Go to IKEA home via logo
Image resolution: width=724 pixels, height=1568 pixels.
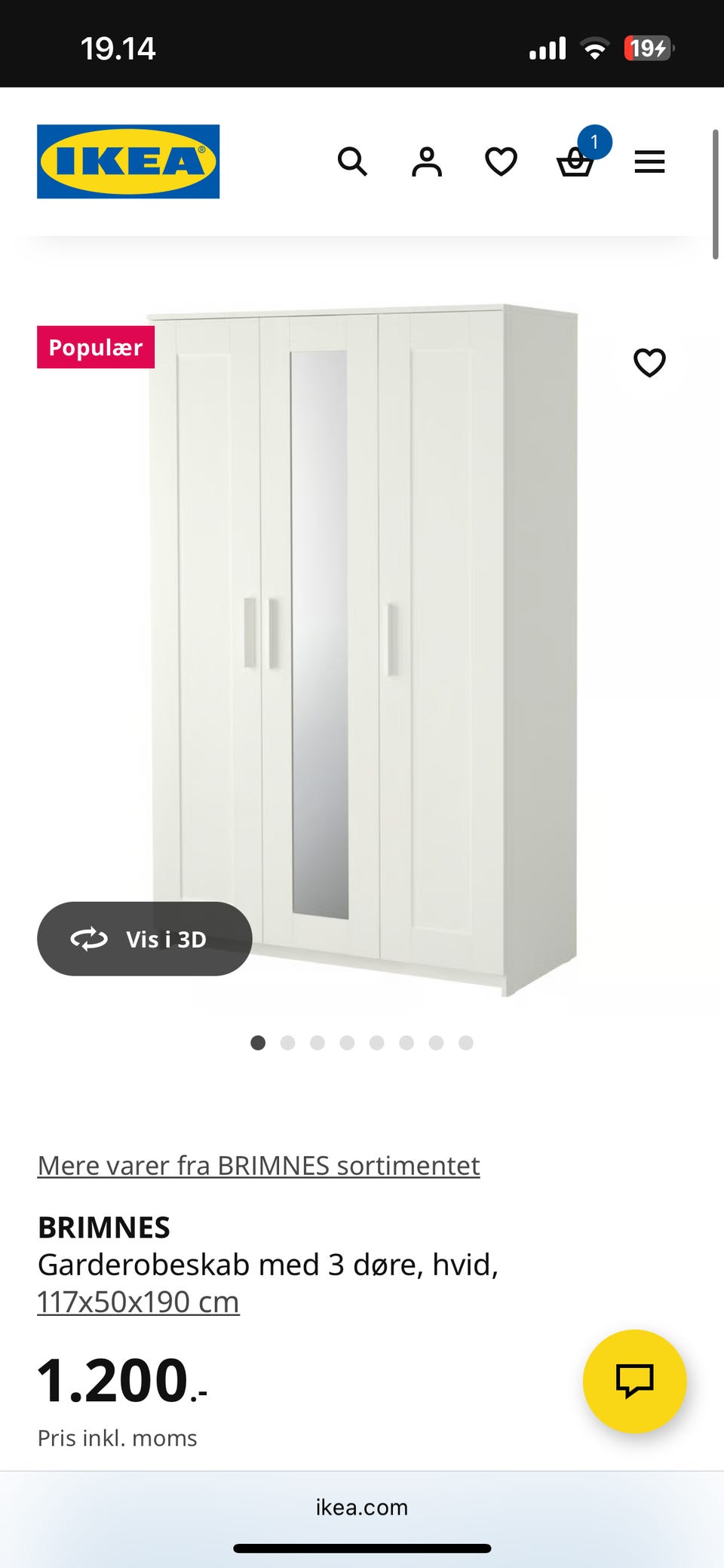click(128, 161)
